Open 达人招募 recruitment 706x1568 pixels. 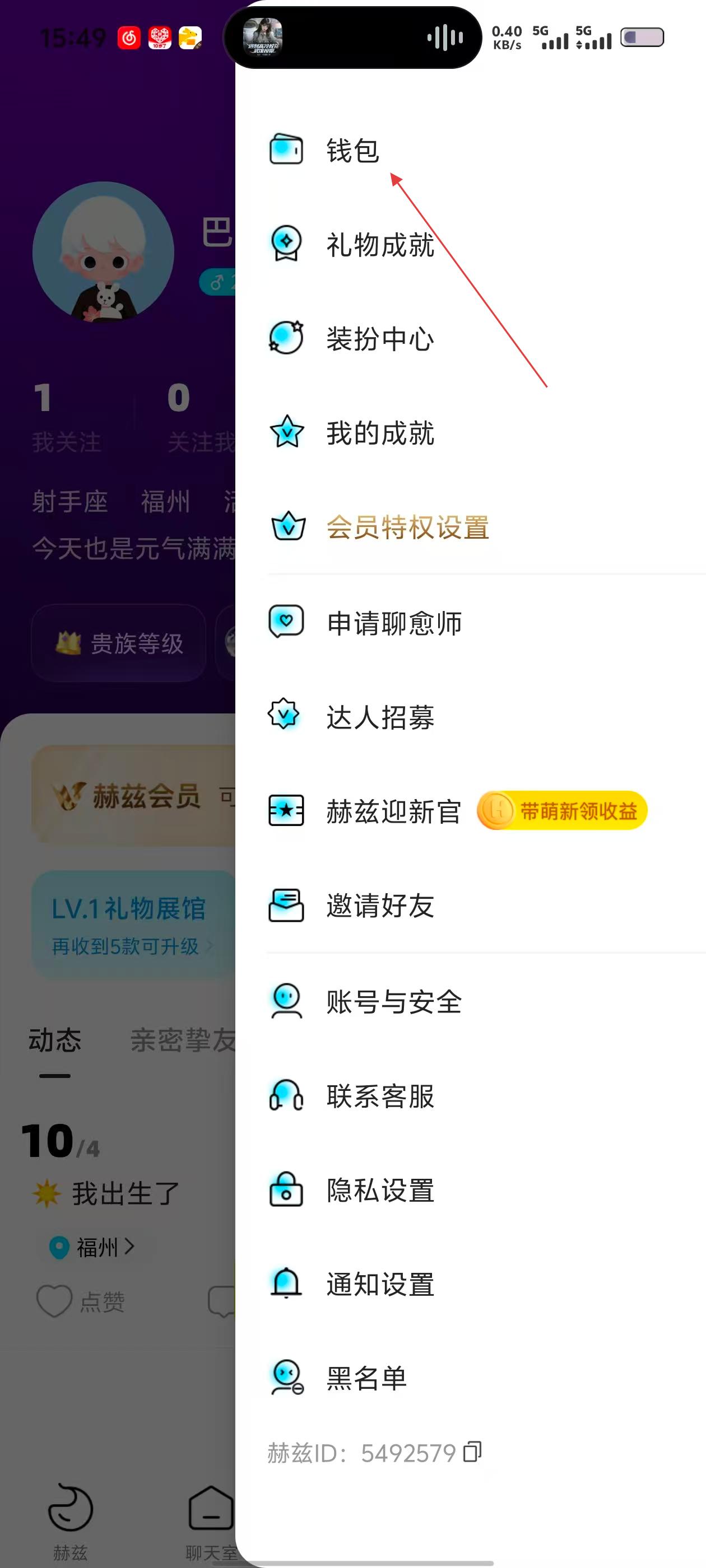tap(379, 717)
